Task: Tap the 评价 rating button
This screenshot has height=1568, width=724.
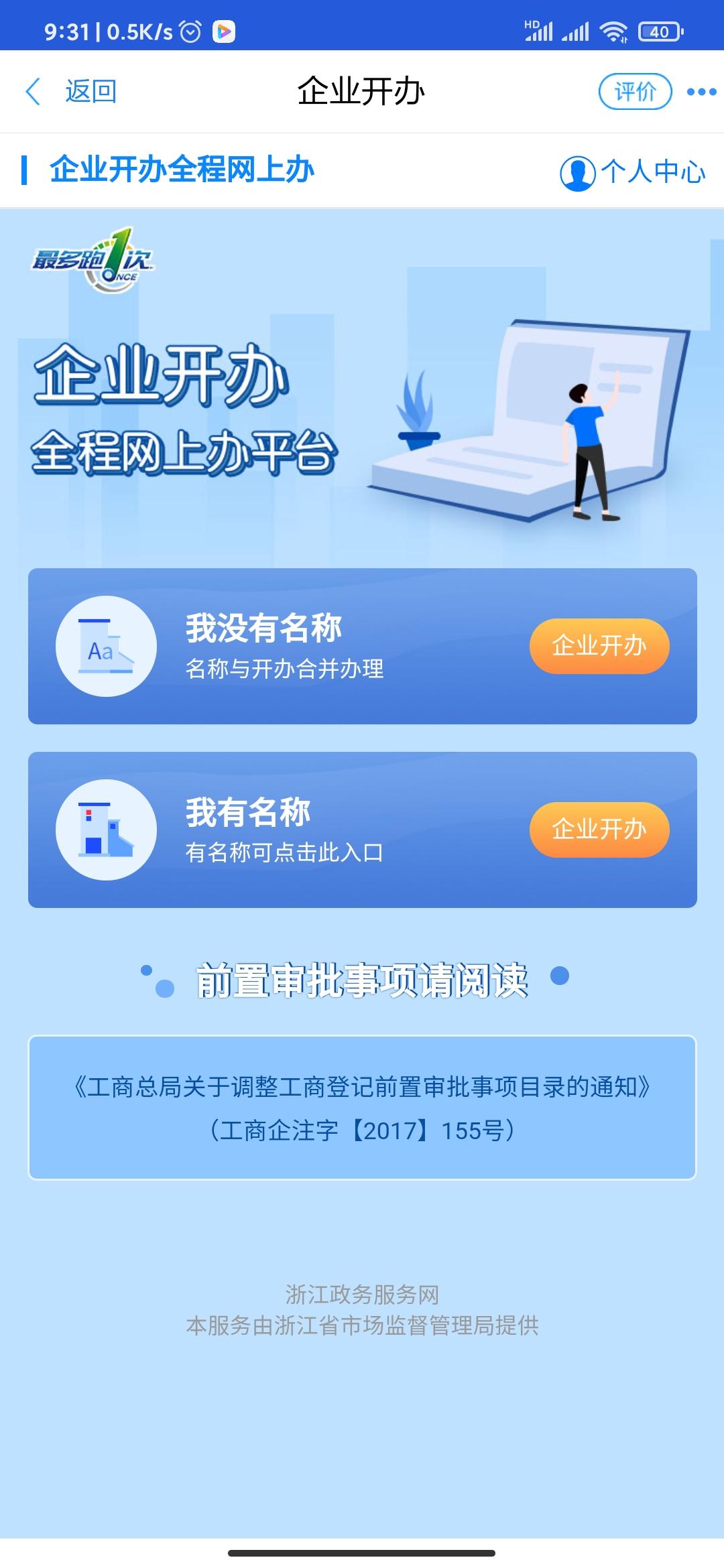Action: click(636, 90)
